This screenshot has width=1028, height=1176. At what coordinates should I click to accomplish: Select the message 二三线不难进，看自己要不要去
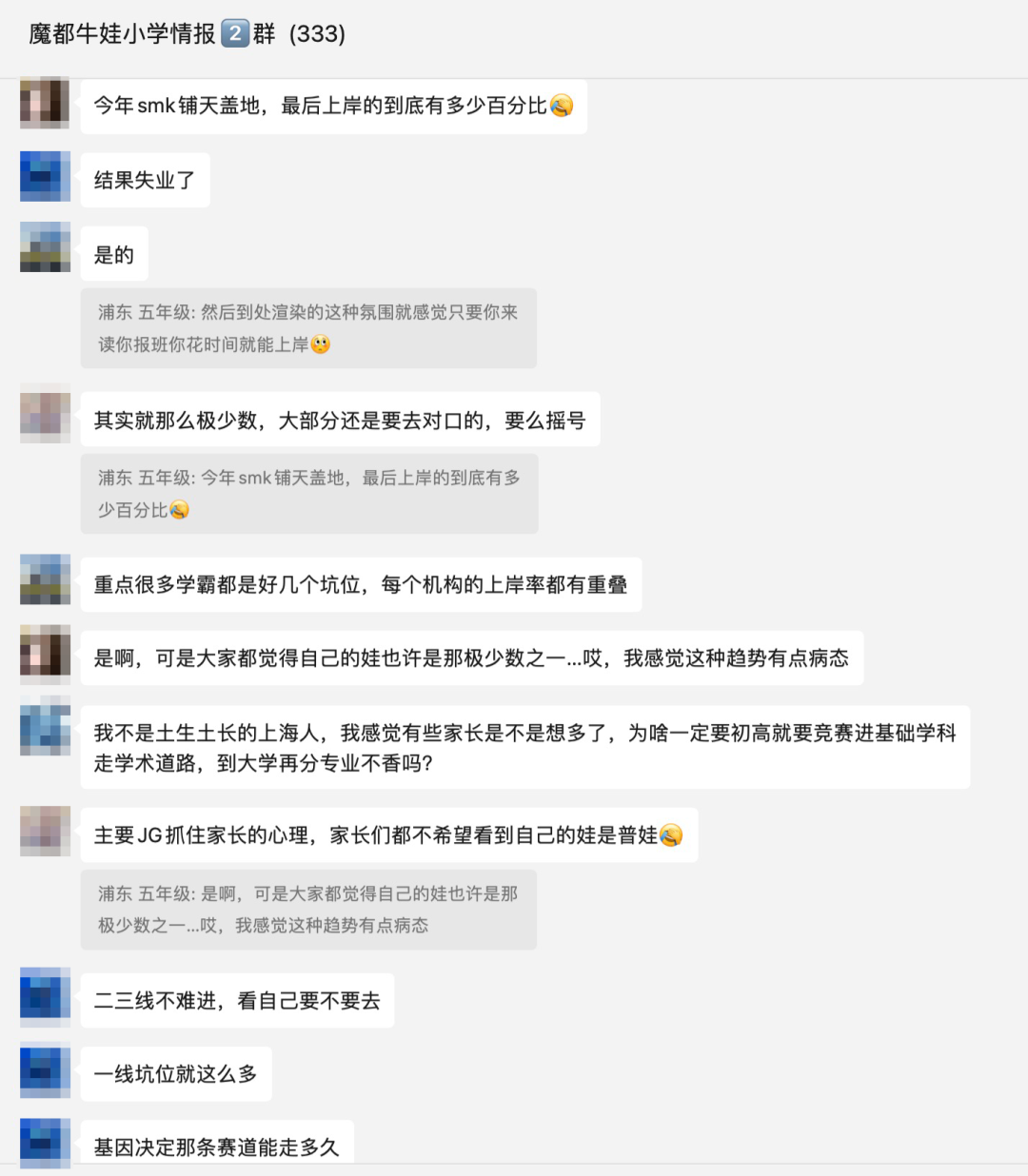tap(237, 1000)
